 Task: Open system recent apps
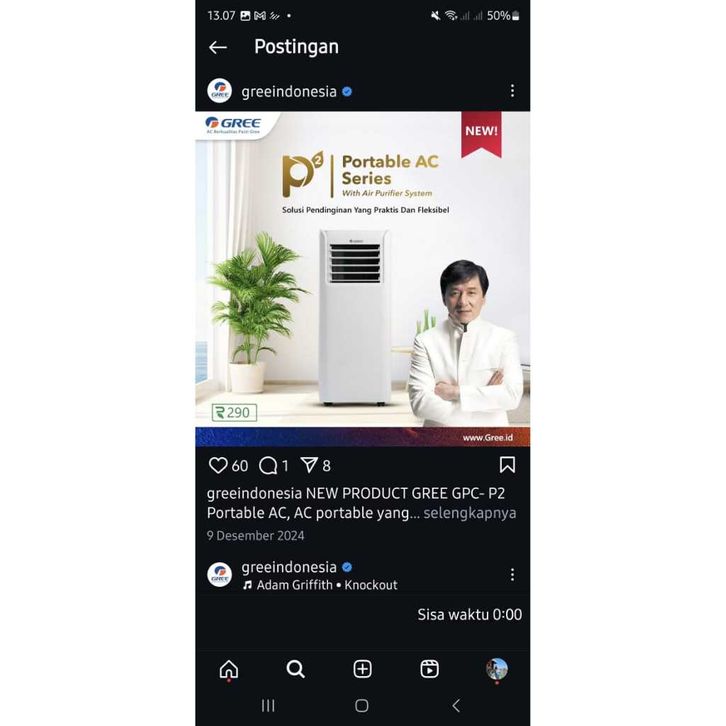coord(268,706)
